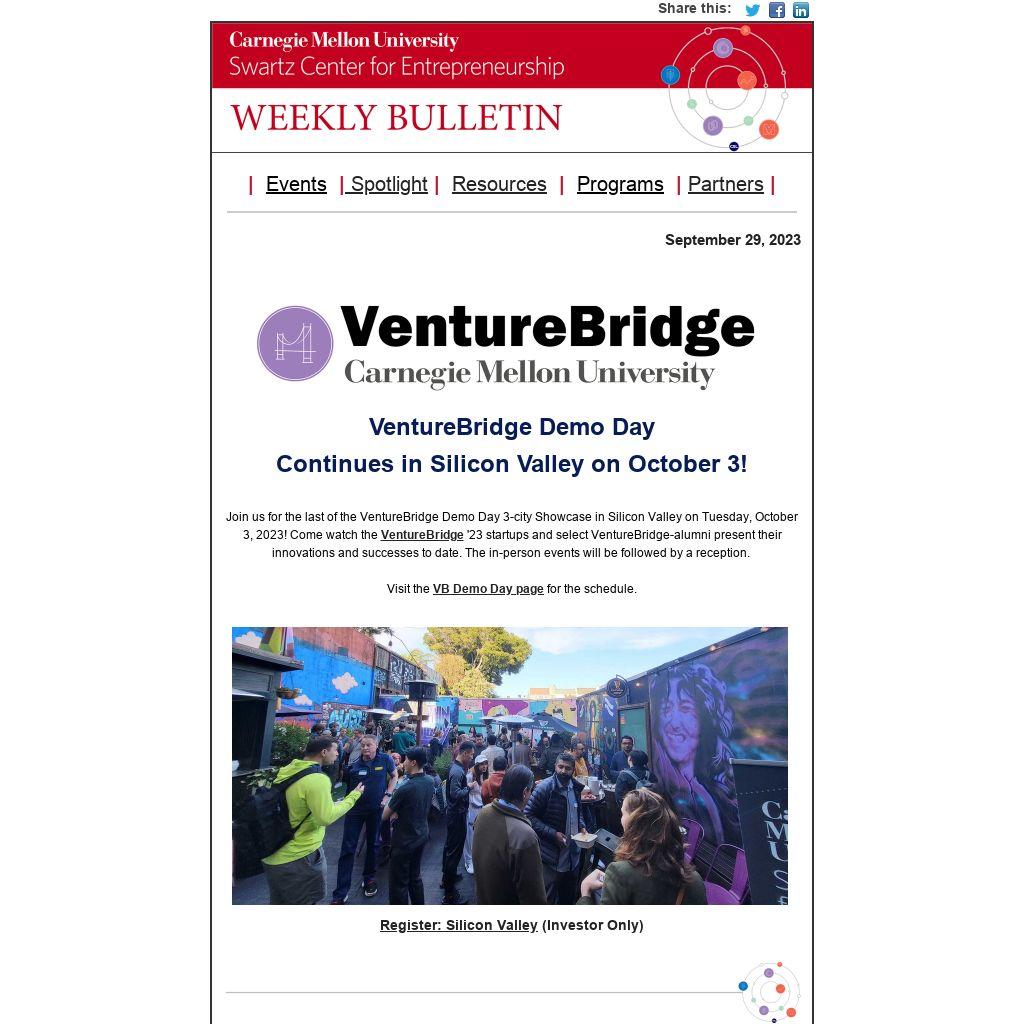
Task: Share this bulletin on LinkedIn
Action: [801, 10]
